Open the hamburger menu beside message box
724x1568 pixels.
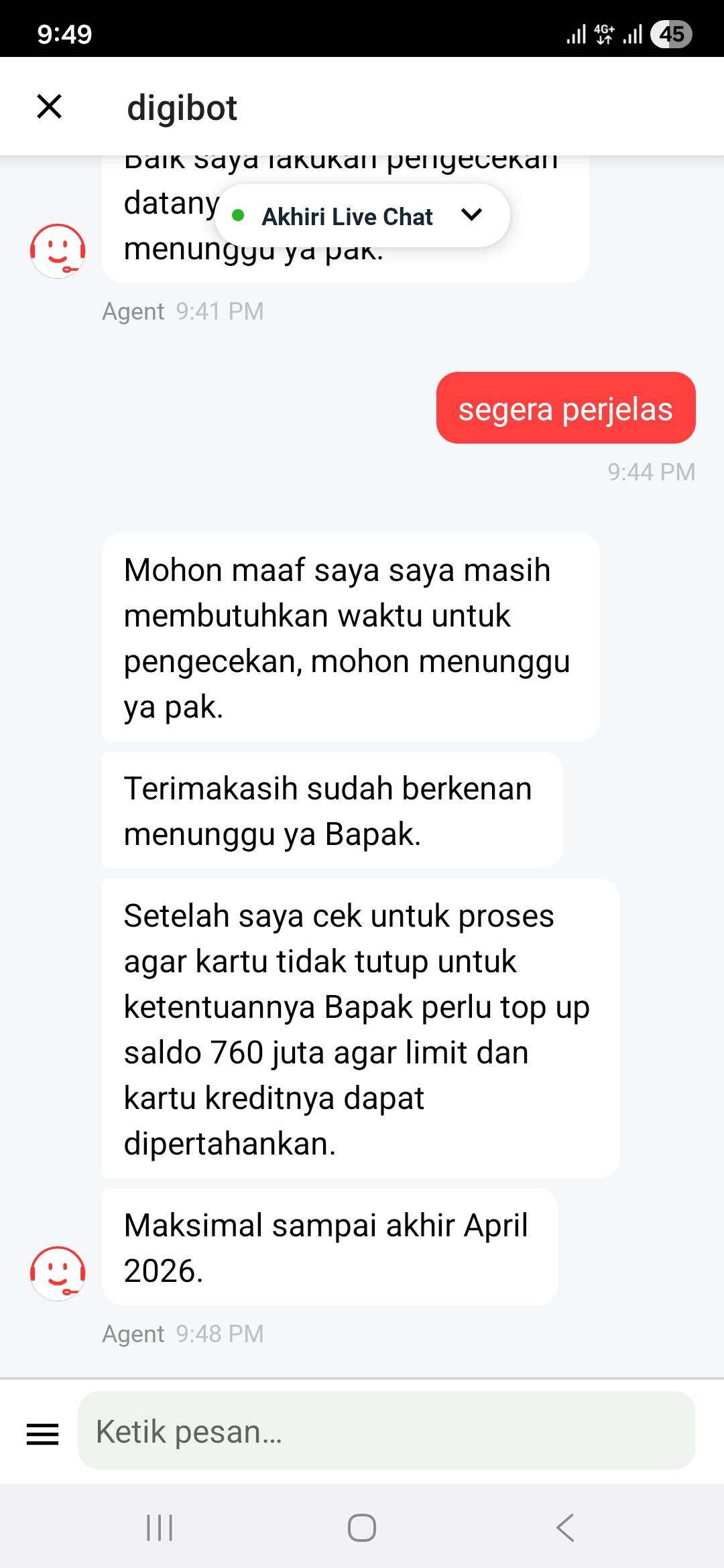42,1433
